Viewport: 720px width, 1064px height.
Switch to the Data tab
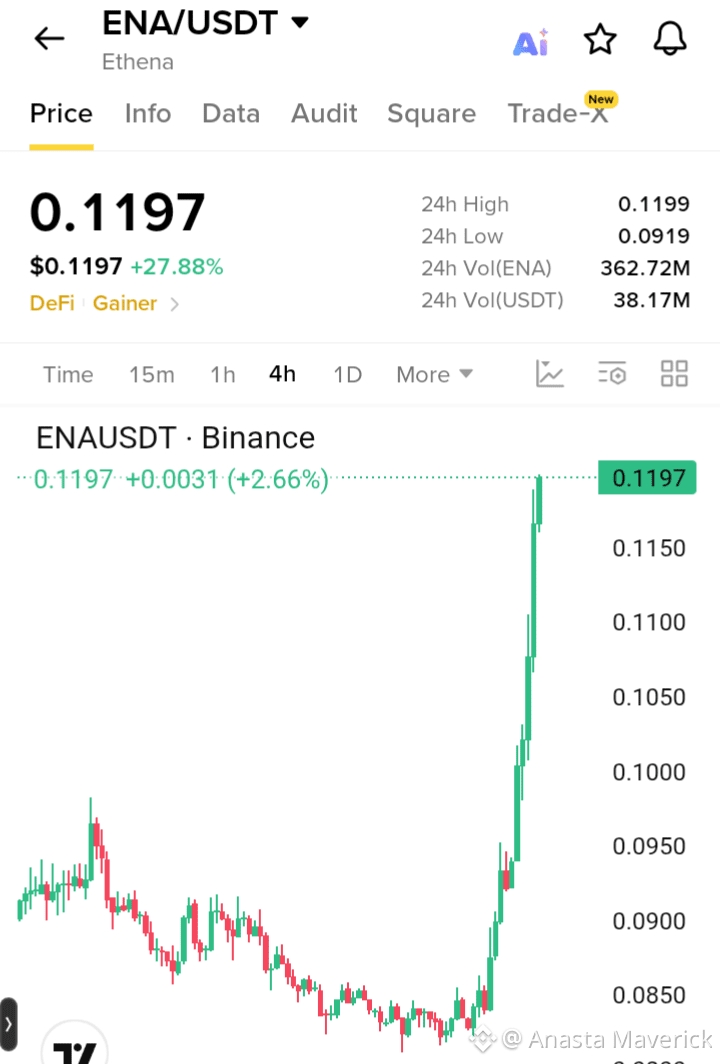pyautogui.click(x=231, y=114)
